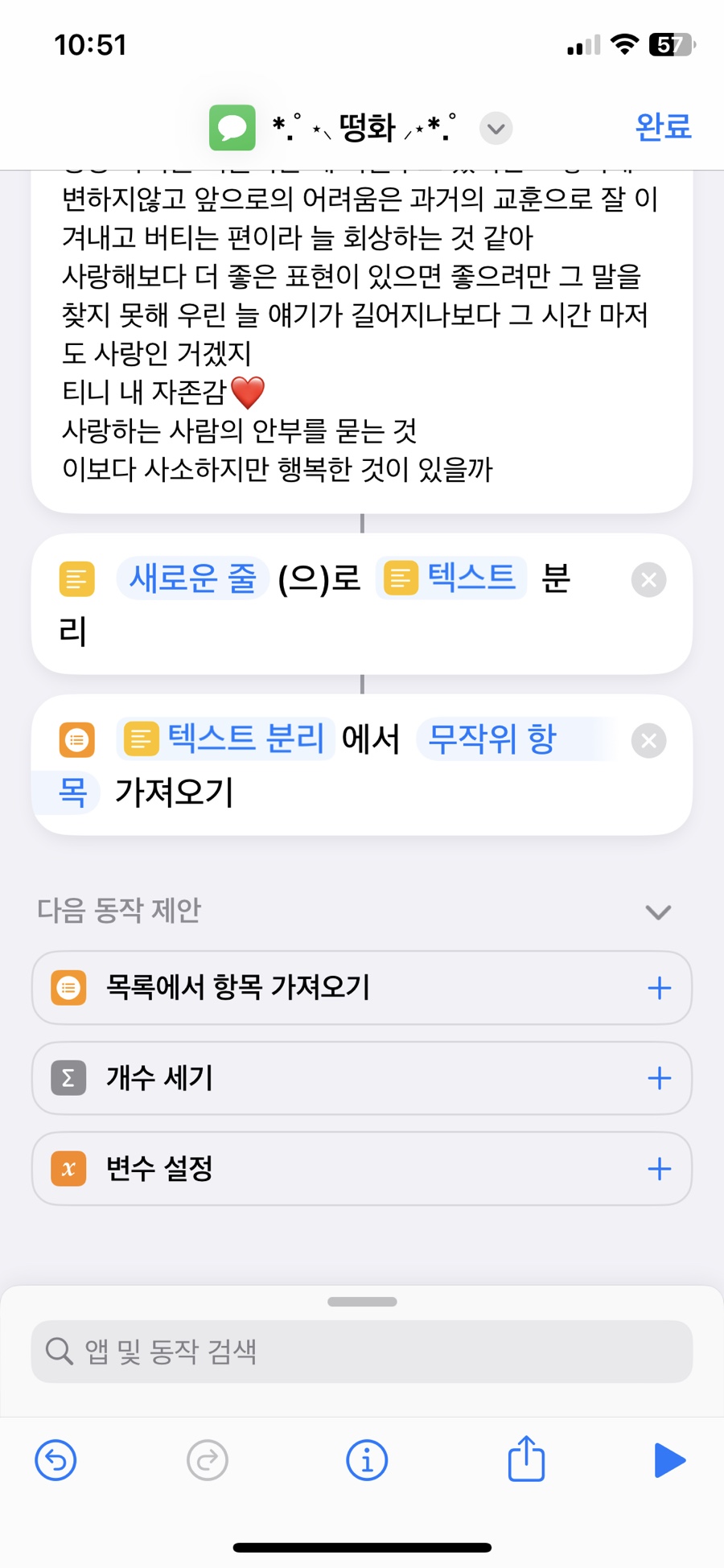724x1568 pixels.
Task: Change the 새로운 줄 separator parameter
Action: tap(192, 578)
